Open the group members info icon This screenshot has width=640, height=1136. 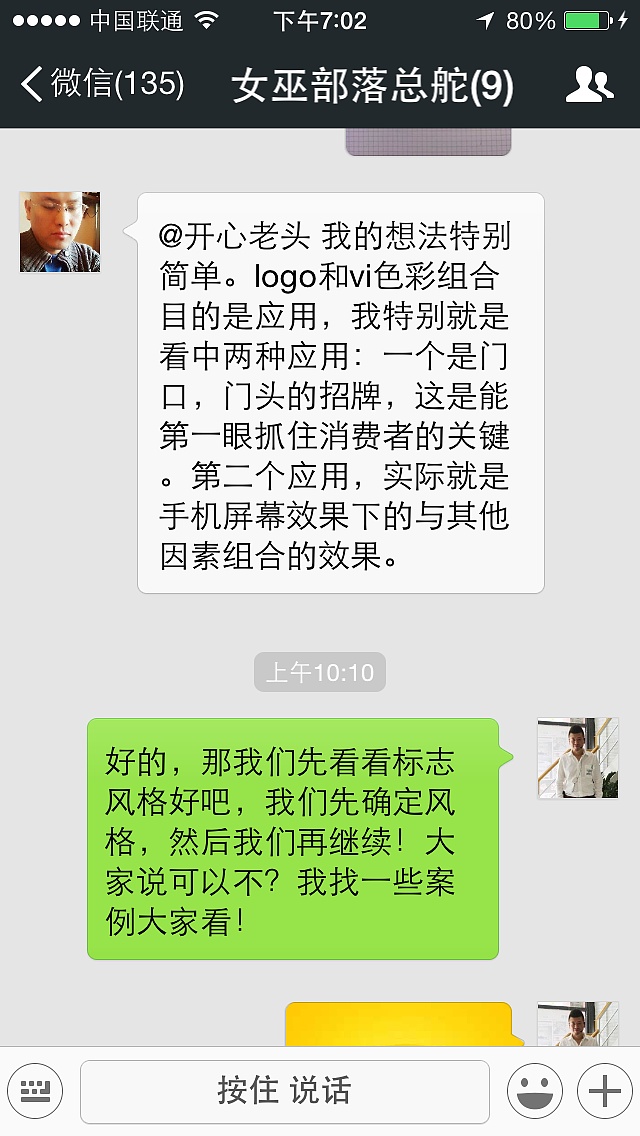click(x=589, y=85)
